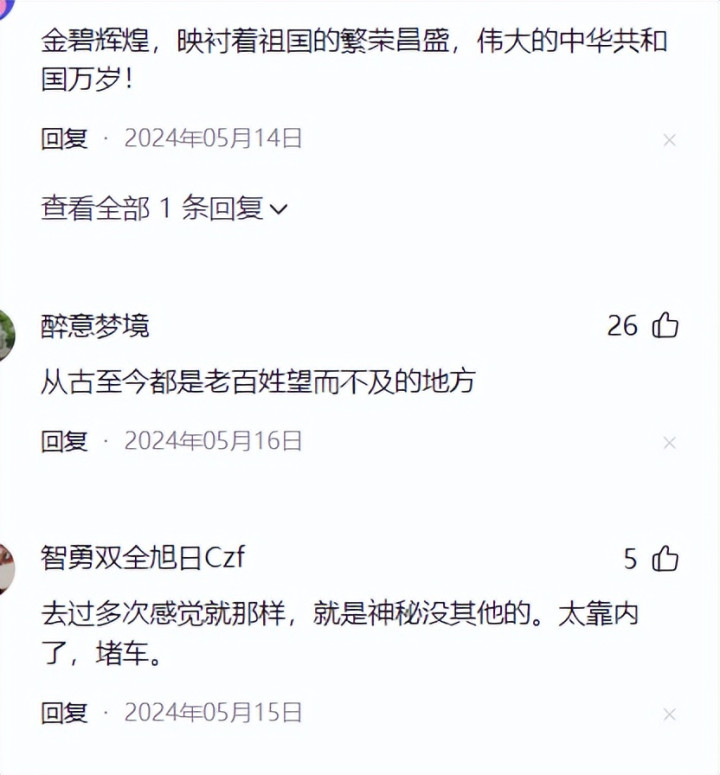Expand 查看全部 1 条回复
Screen dimensions: 720x775
(x=164, y=208)
